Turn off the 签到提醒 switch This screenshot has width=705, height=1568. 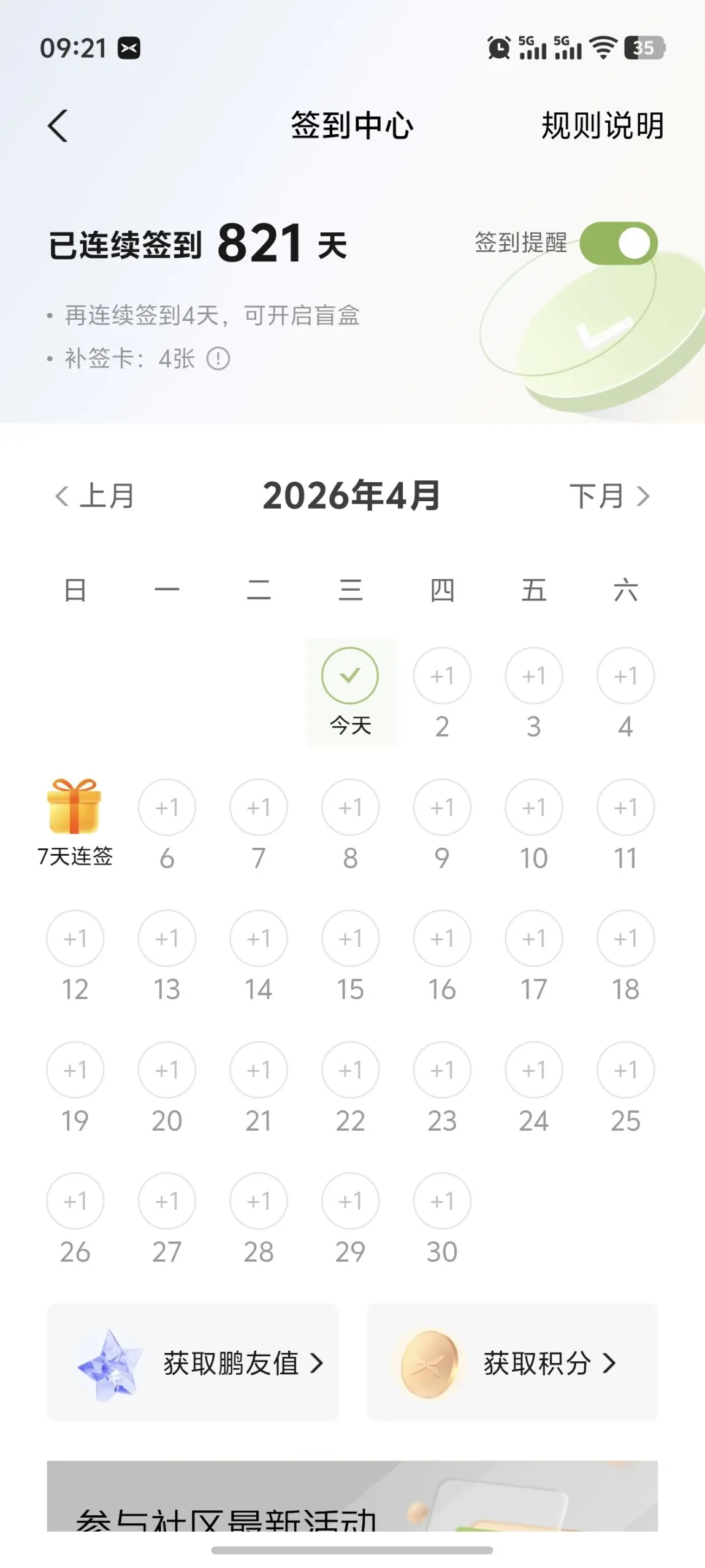[618, 244]
